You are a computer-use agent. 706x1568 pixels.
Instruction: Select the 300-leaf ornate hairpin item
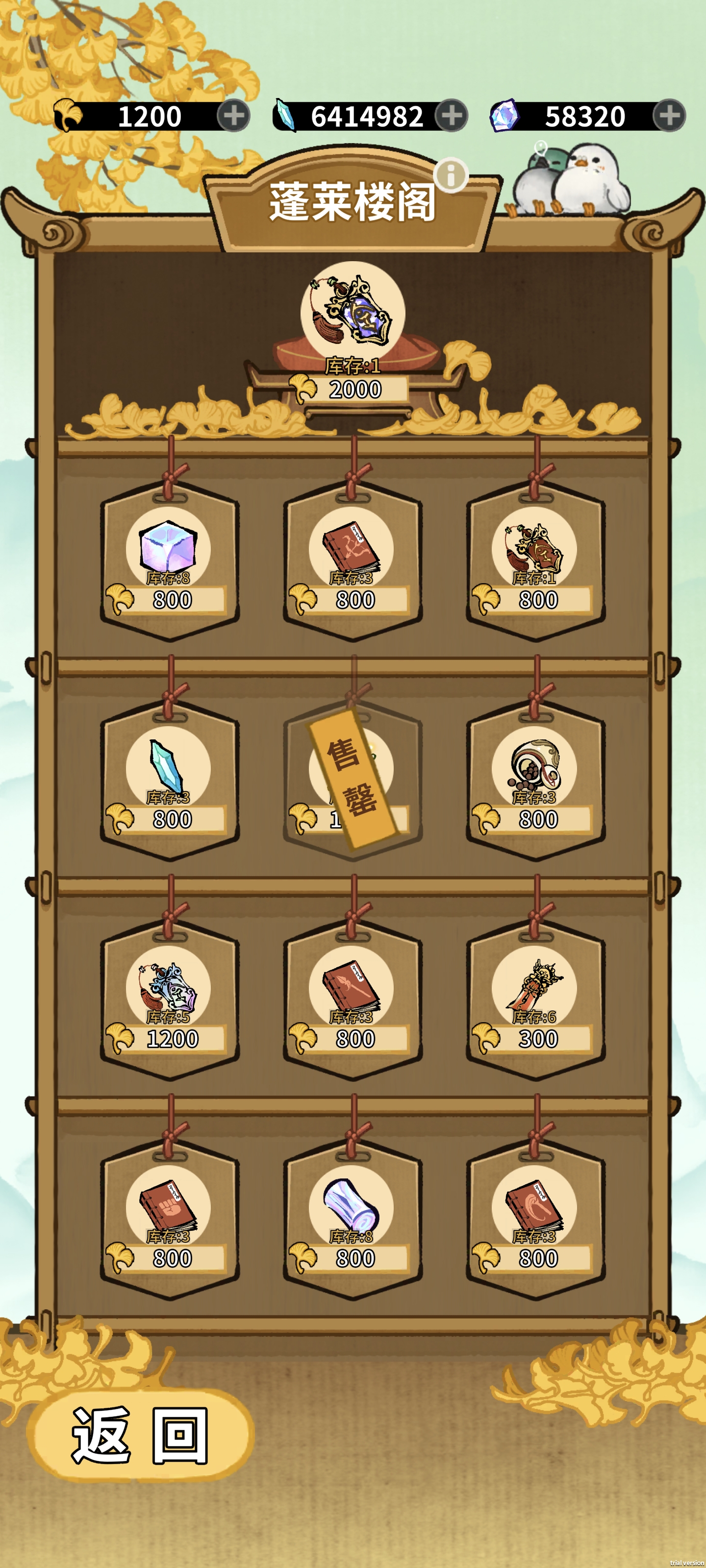(535, 999)
